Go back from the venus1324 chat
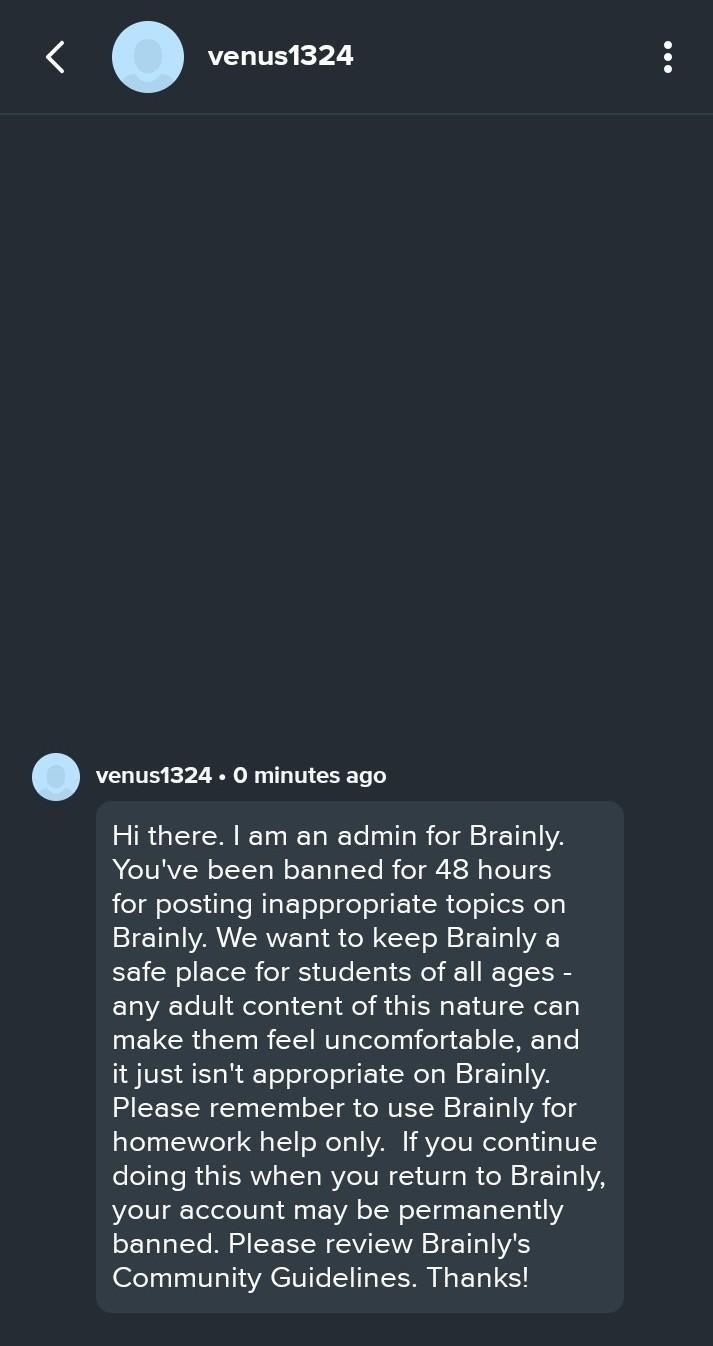Image resolution: width=713 pixels, height=1346 pixels. point(56,57)
